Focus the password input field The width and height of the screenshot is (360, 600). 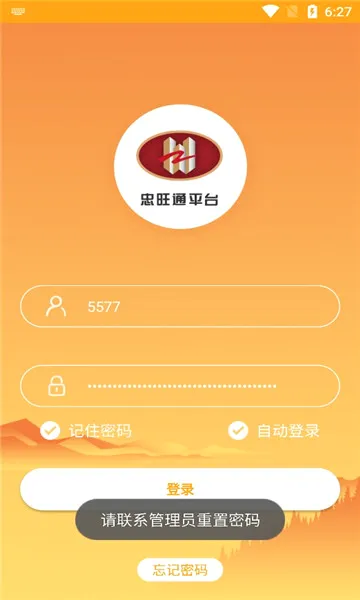[180, 386]
